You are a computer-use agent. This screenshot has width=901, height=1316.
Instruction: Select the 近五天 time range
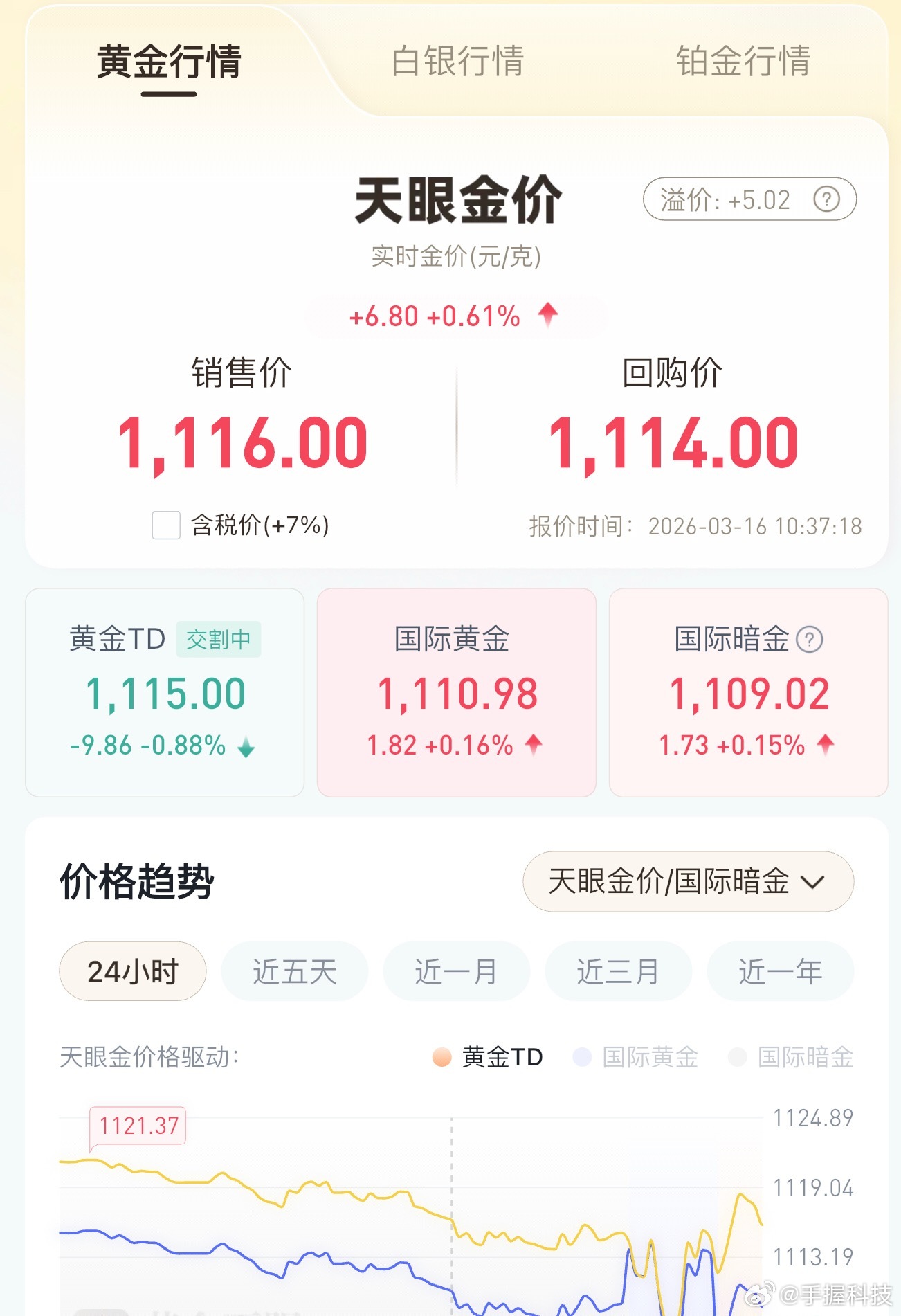coord(293,971)
